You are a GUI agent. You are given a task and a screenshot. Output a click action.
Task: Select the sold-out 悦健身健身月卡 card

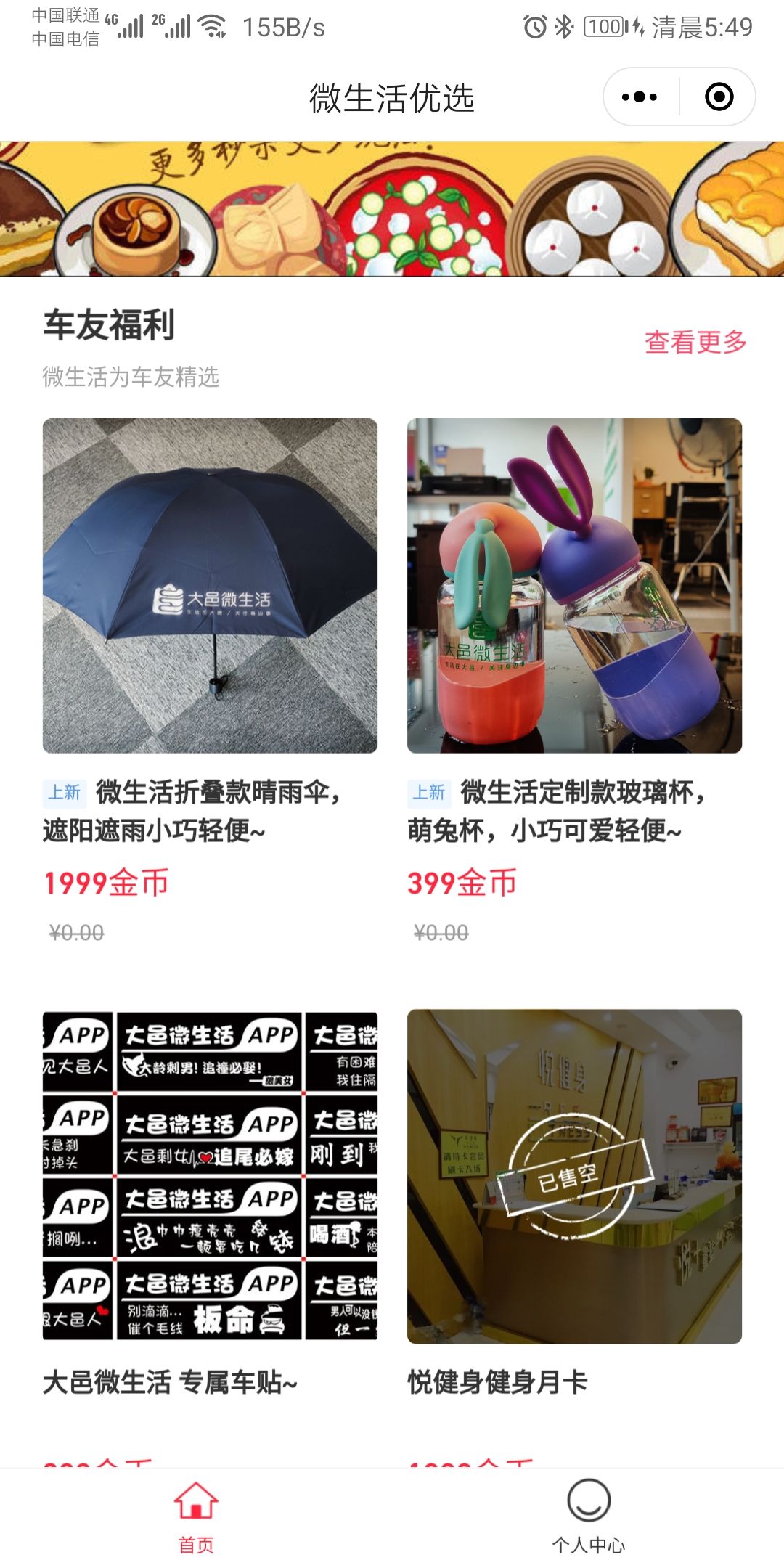click(x=574, y=1176)
